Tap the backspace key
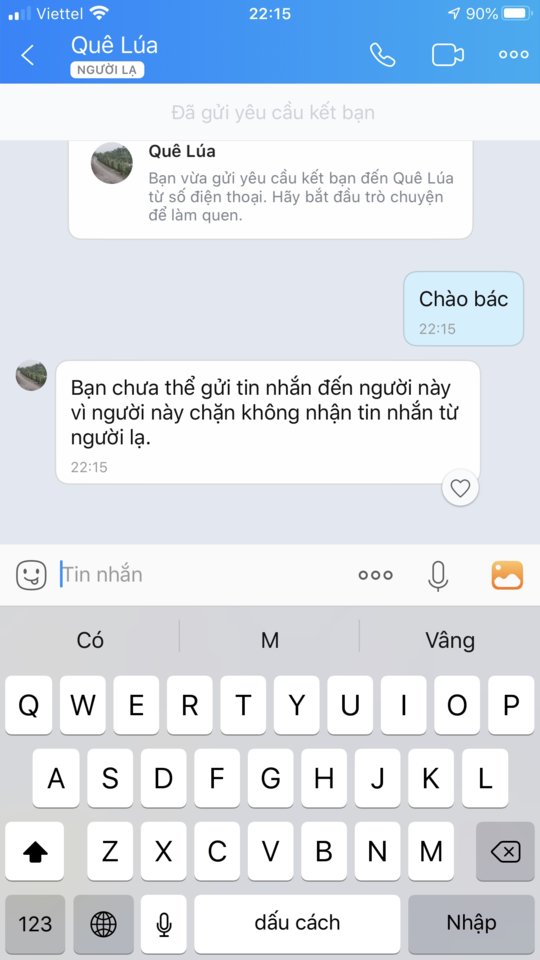540x960 pixels. [x=505, y=852]
